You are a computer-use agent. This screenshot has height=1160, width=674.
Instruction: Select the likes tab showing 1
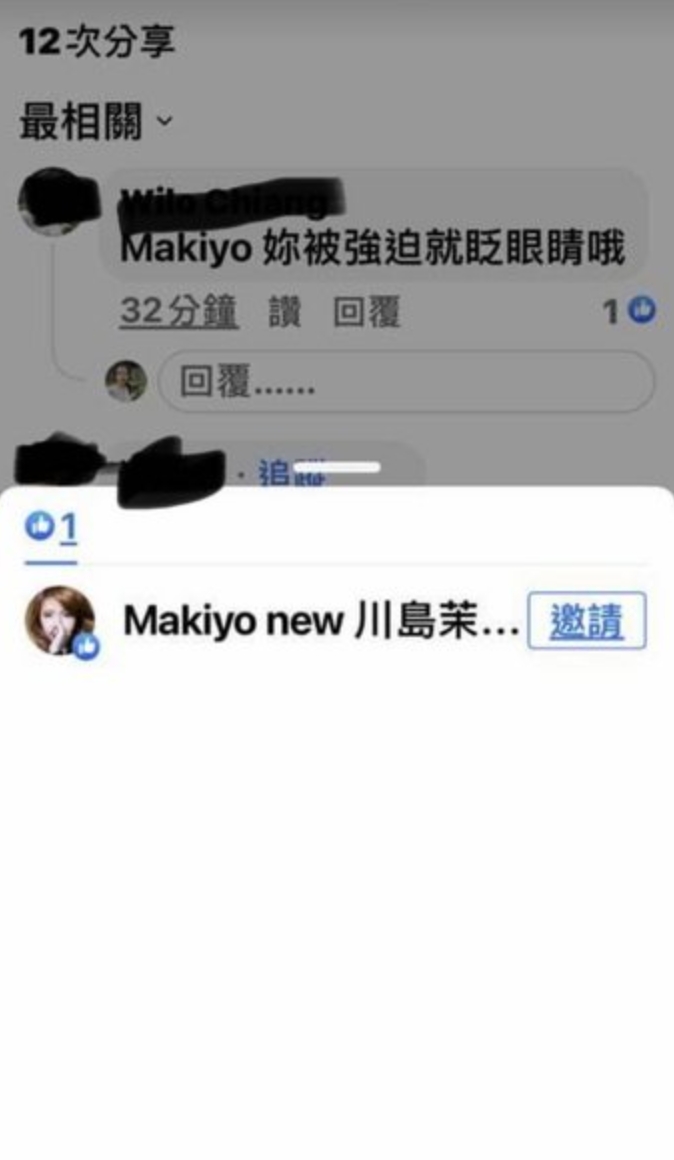coord(51,527)
